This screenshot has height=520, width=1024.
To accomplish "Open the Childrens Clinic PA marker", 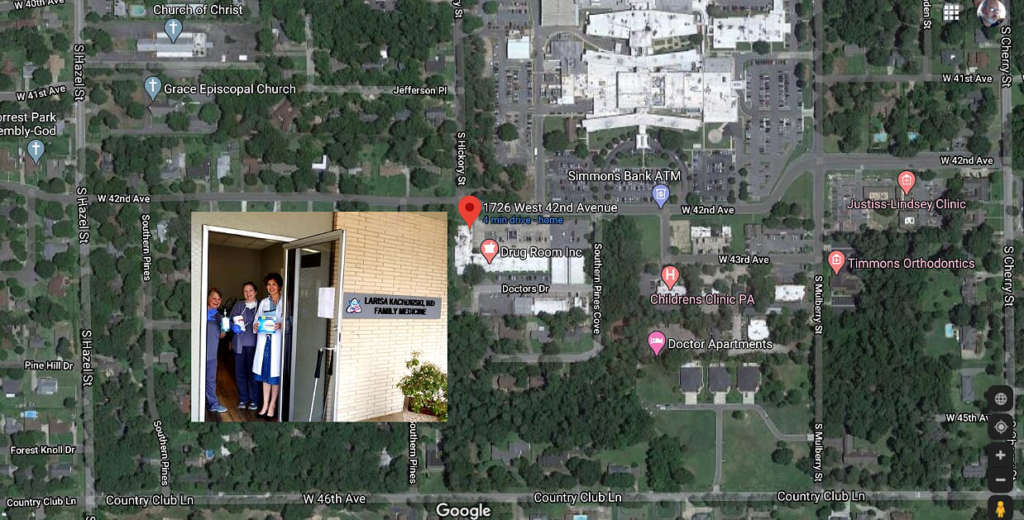I will pyautogui.click(x=670, y=276).
